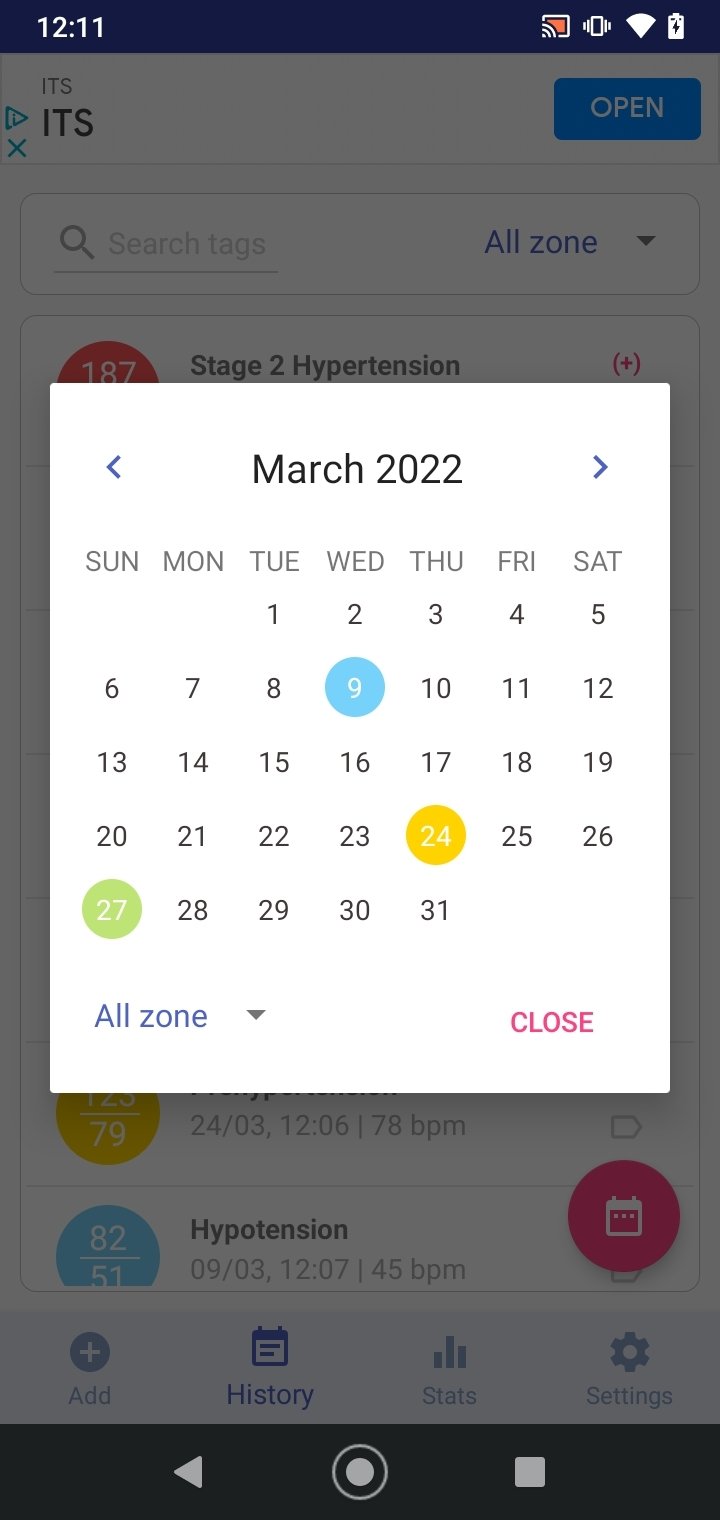Close the calendar dialog

pyautogui.click(x=552, y=1022)
